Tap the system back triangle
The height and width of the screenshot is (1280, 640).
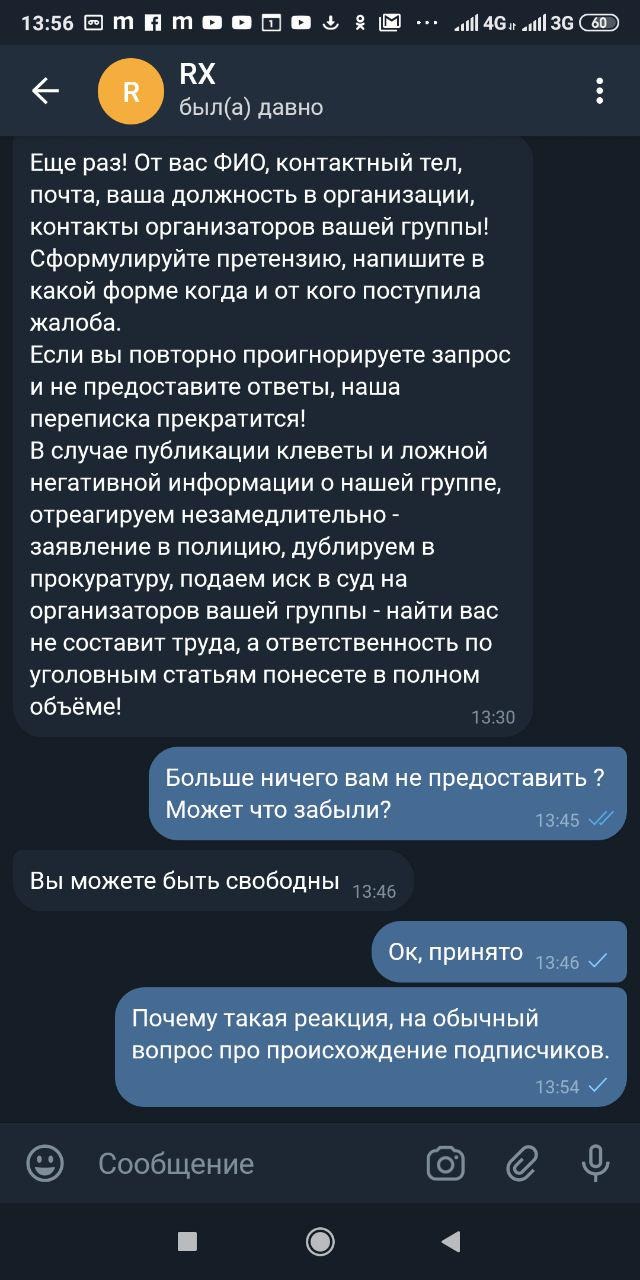tap(451, 1241)
